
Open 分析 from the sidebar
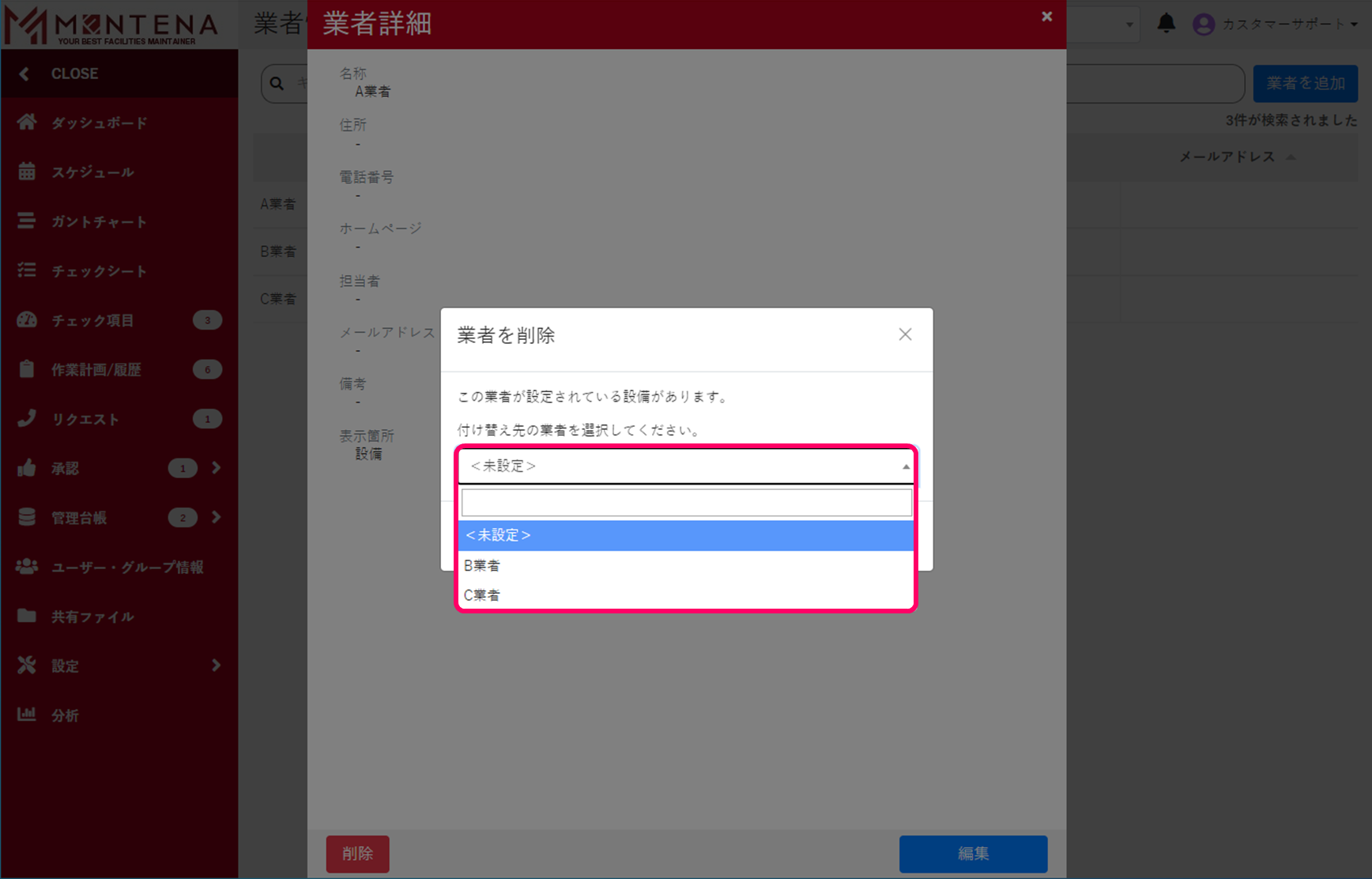coord(65,715)
